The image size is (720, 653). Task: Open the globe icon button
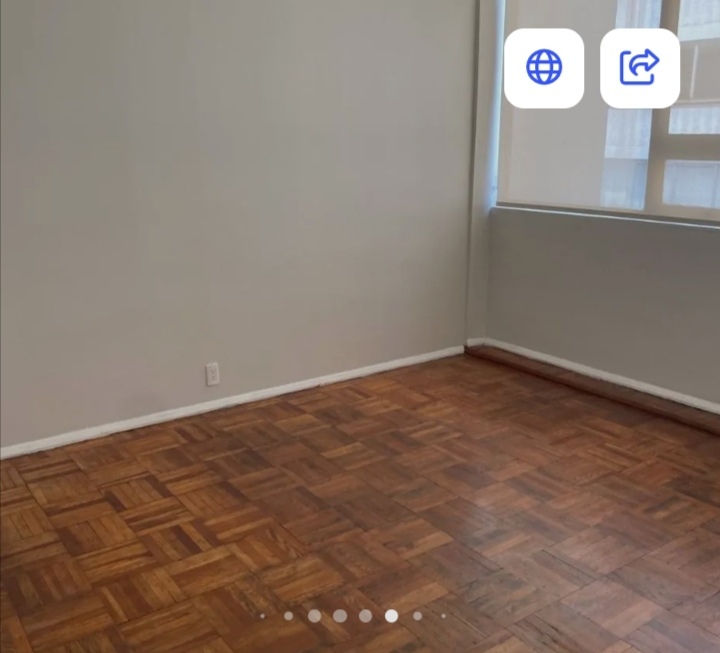coord(544,68)
